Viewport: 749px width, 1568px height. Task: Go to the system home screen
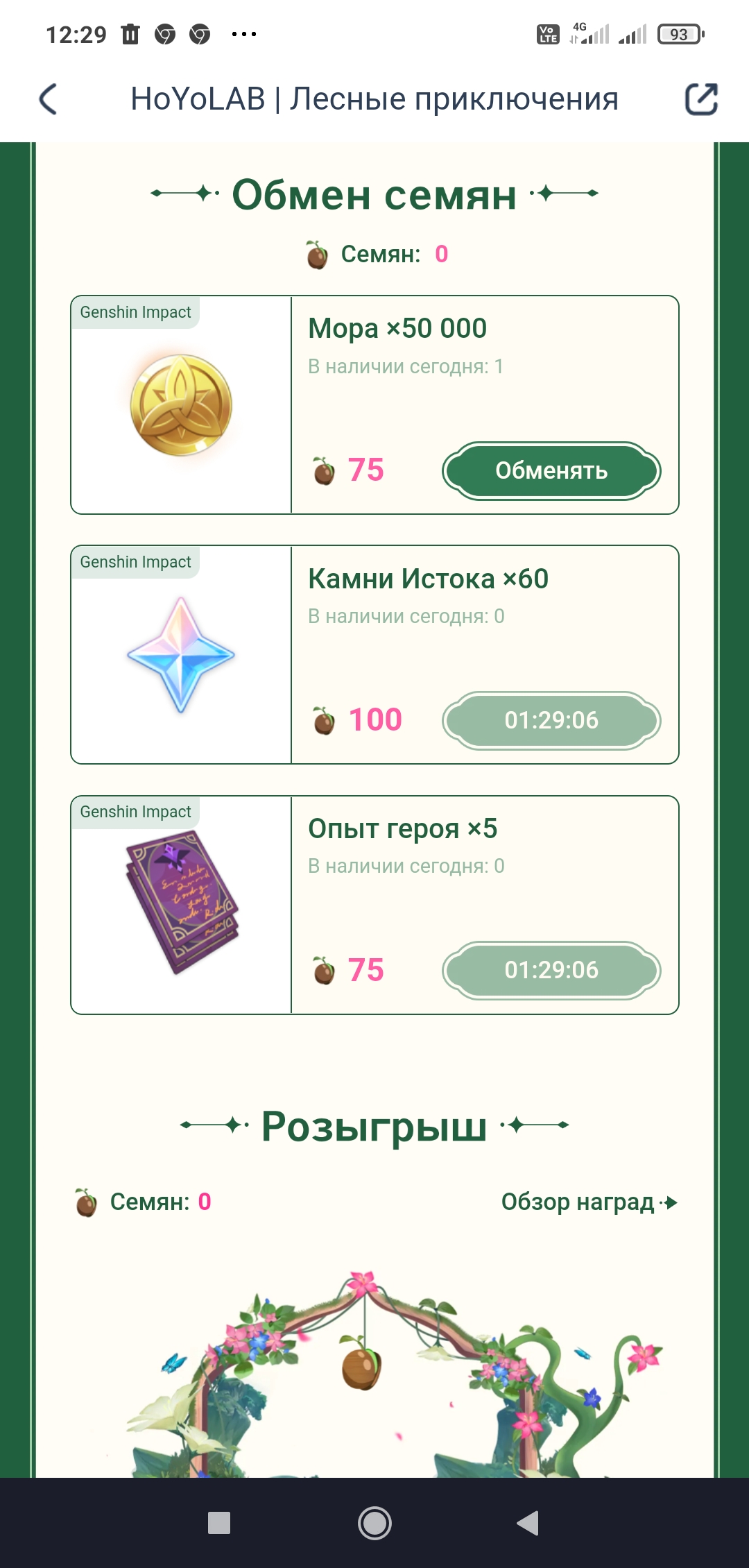374,1524
